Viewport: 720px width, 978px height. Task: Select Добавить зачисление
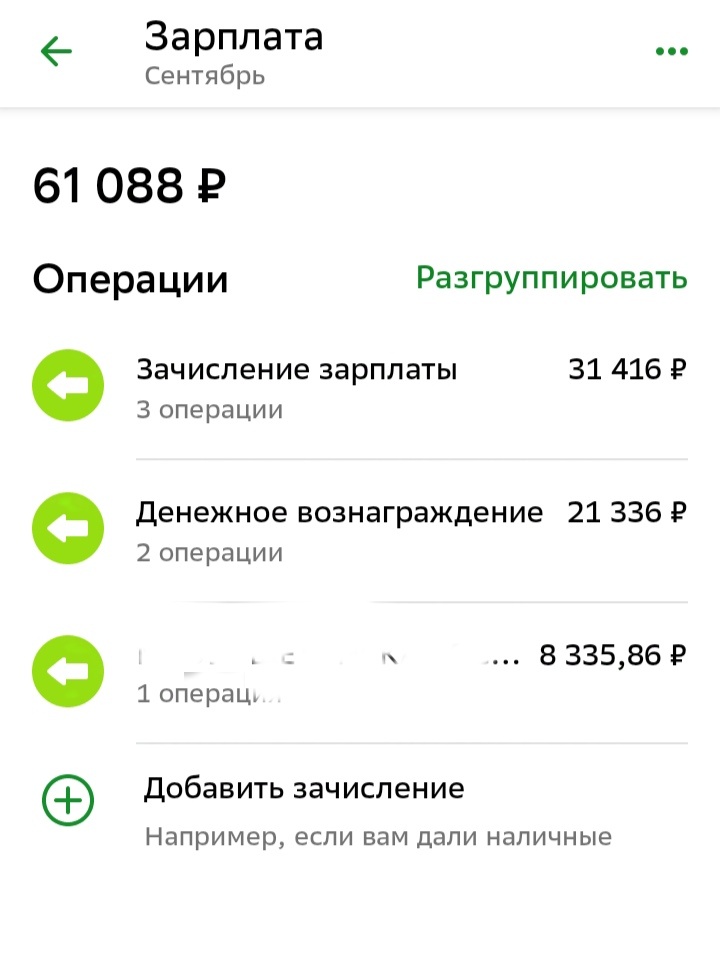pos(300,788)
